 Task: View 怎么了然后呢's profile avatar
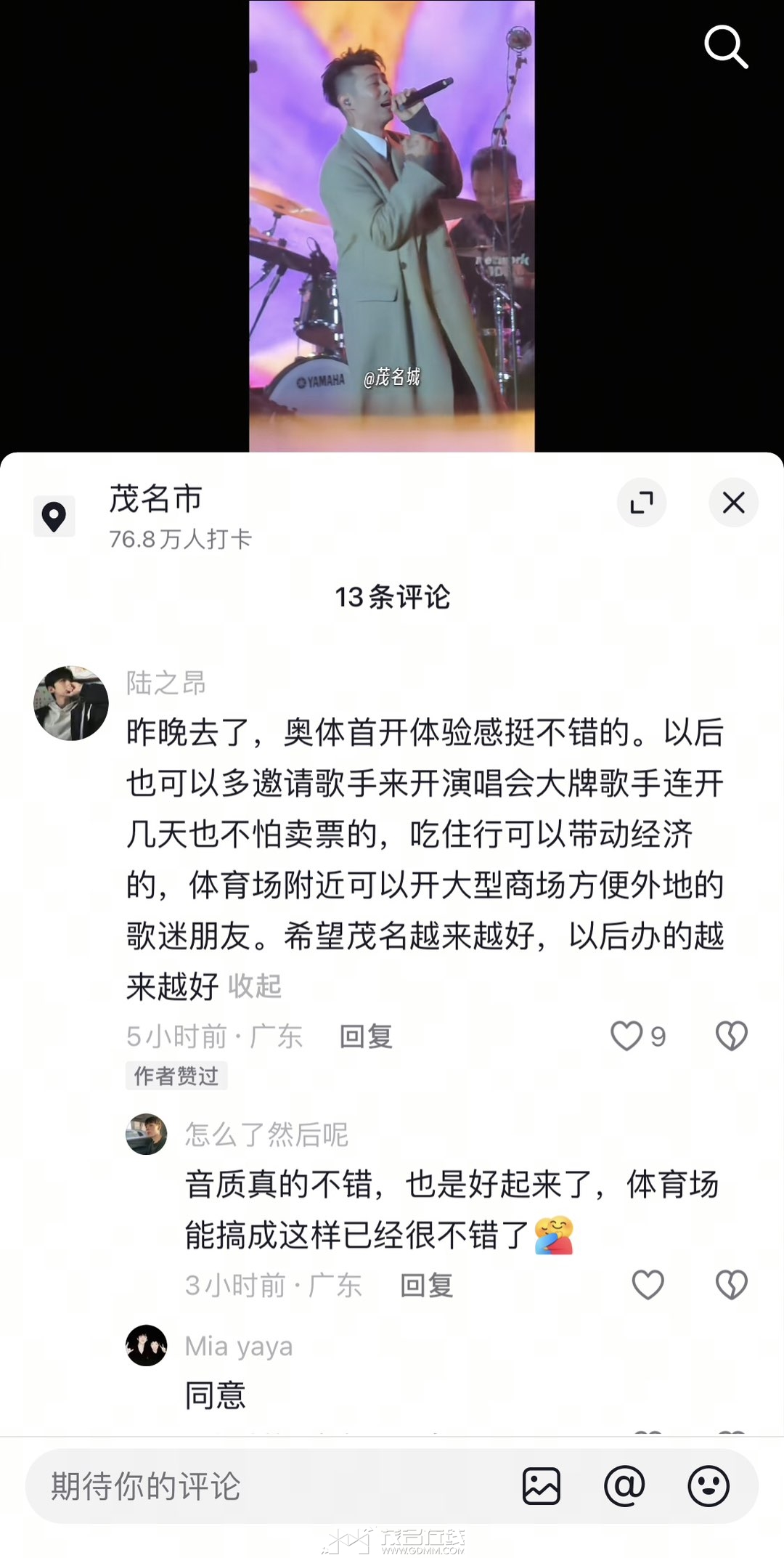click(x=147, y=1134)
